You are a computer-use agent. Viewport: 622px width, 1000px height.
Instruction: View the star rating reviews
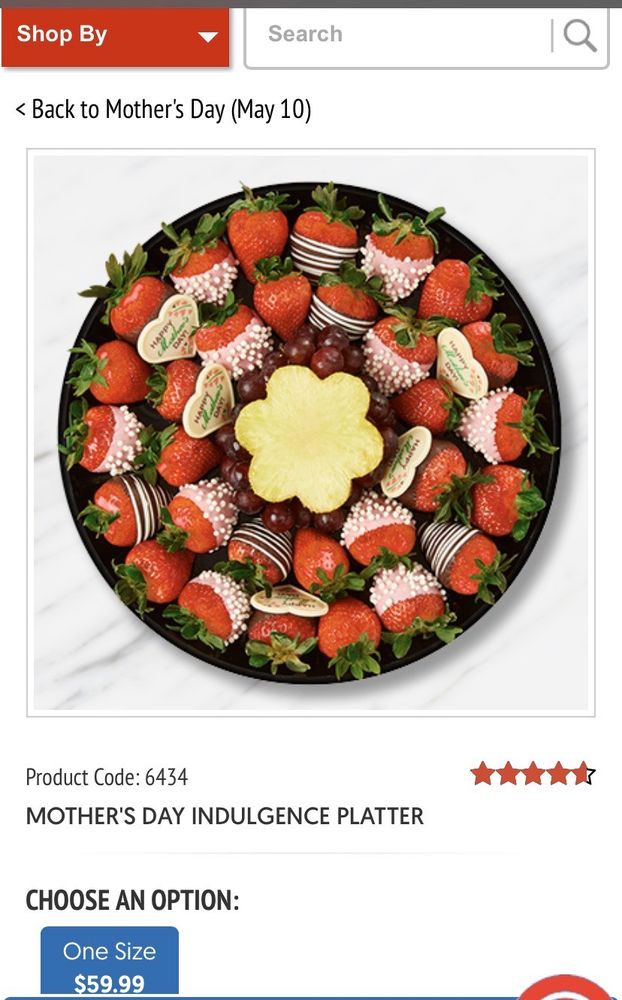click(532, 774)
